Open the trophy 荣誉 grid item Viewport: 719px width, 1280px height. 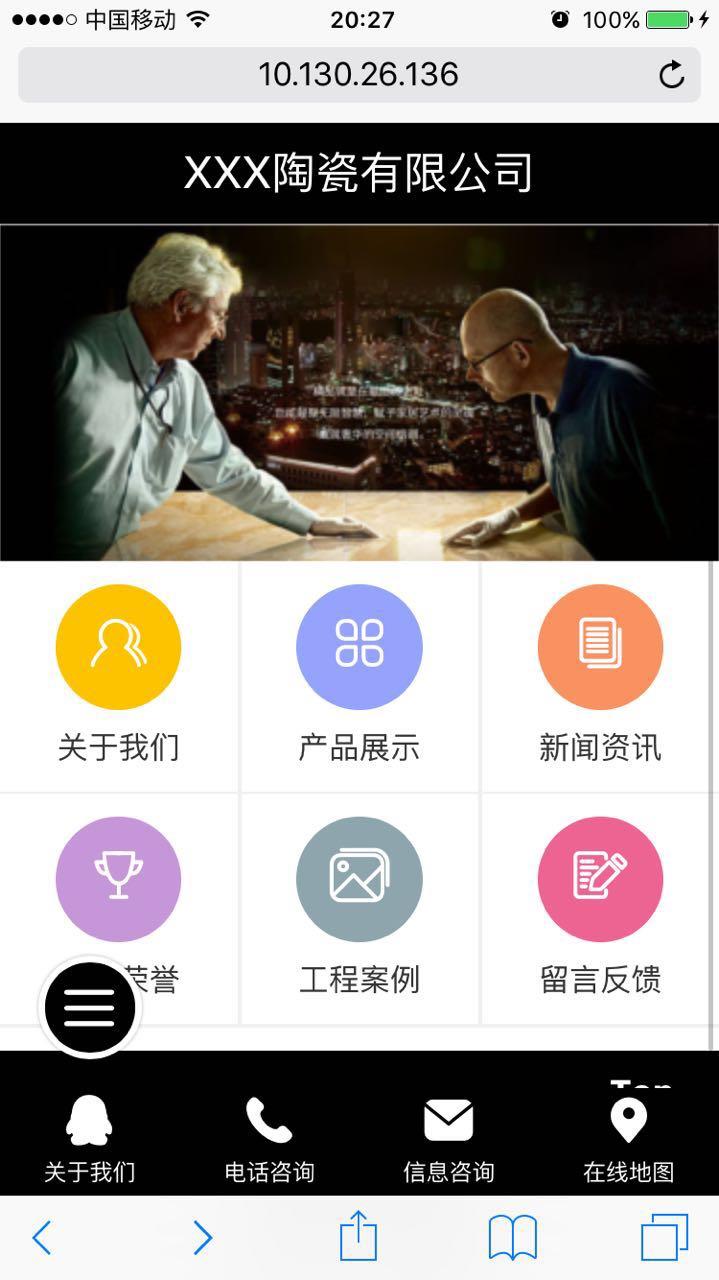tap(118, 878)
